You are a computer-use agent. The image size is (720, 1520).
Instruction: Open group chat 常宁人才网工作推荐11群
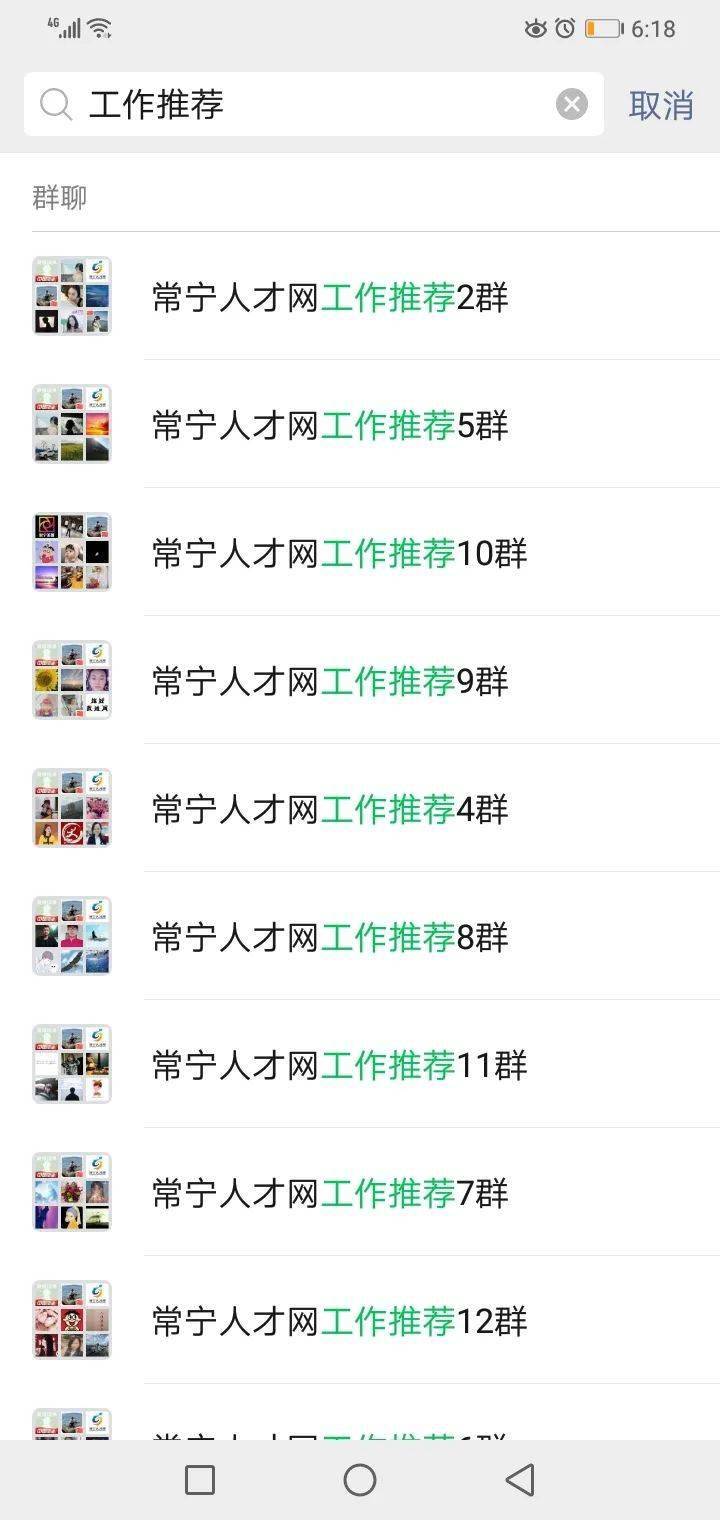[x=360, y=1064]
